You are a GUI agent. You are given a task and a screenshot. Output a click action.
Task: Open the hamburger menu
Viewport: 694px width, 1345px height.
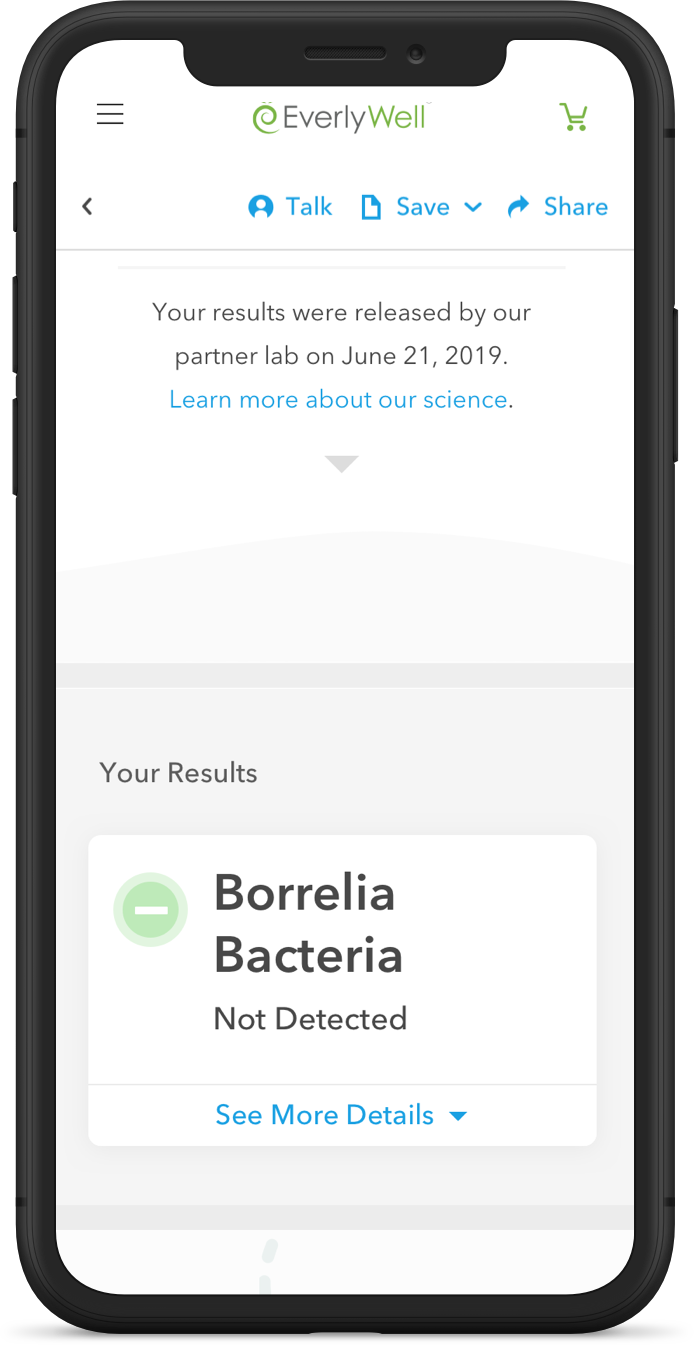110,115
